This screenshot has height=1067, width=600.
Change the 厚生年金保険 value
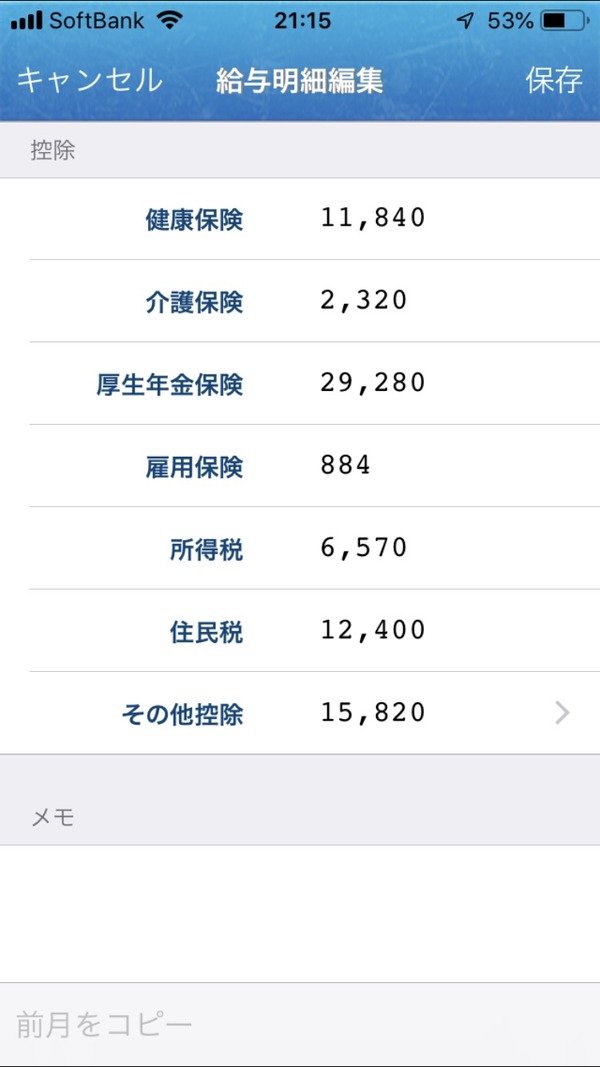449,383
